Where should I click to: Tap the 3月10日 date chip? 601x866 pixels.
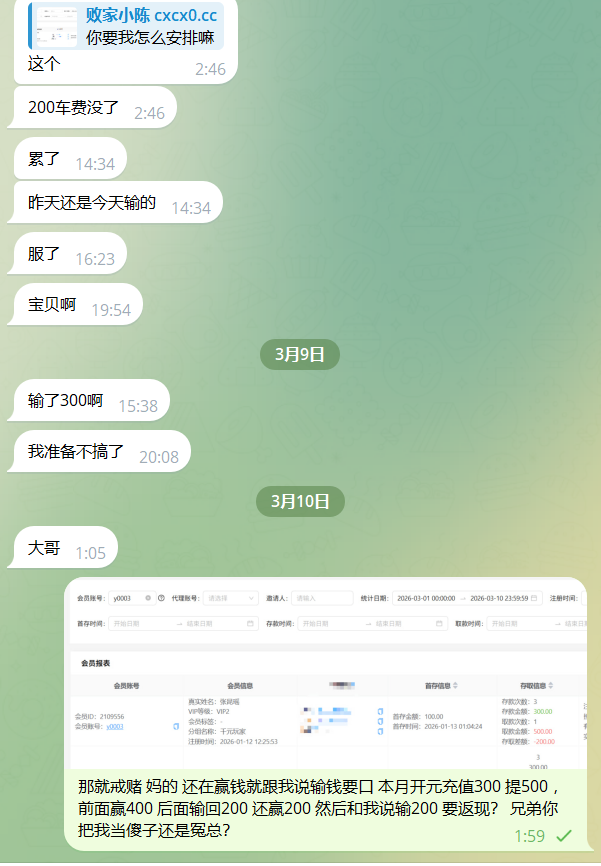click(300, 500)
